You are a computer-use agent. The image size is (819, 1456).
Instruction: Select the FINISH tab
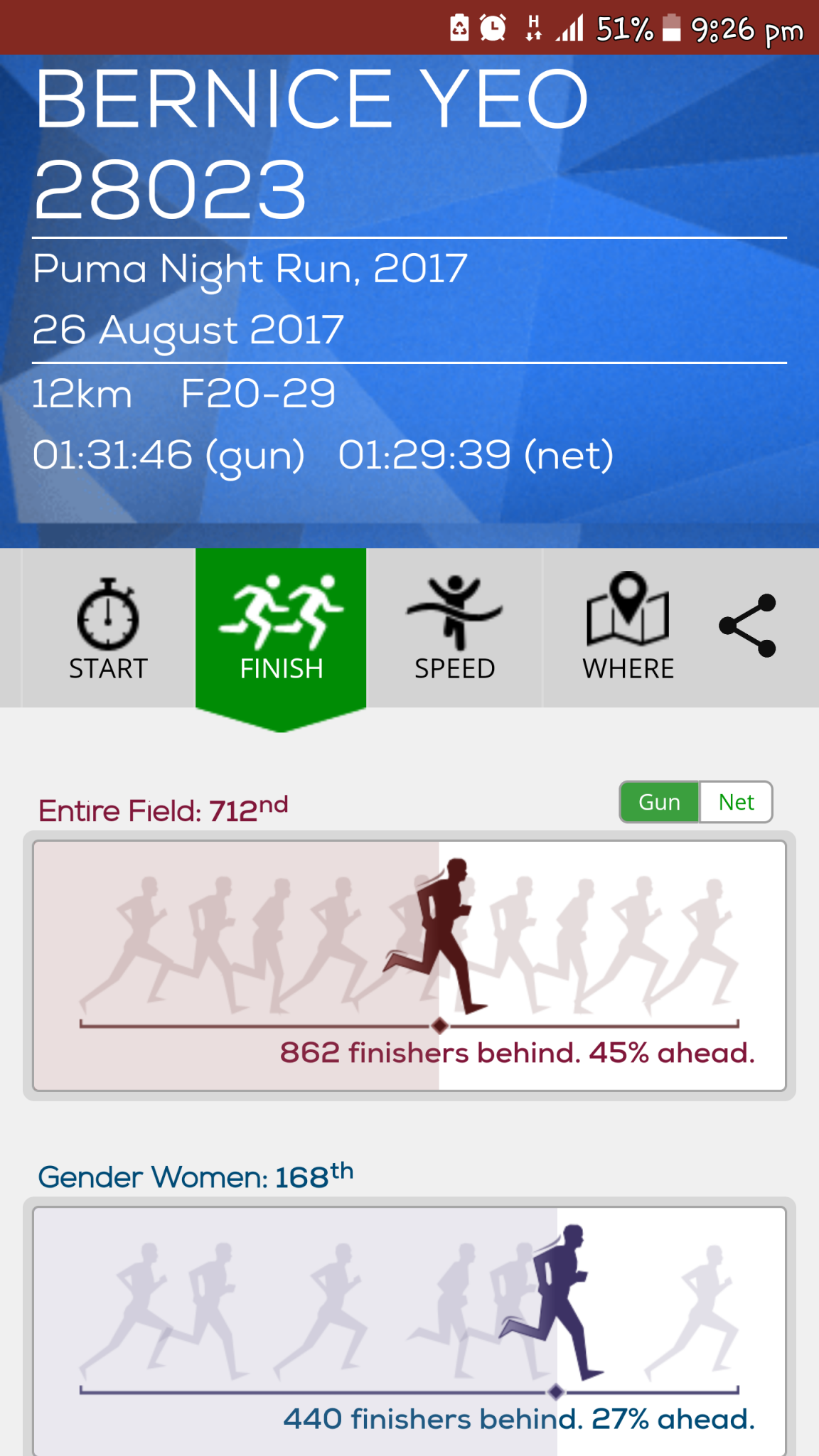coord(281,628)
